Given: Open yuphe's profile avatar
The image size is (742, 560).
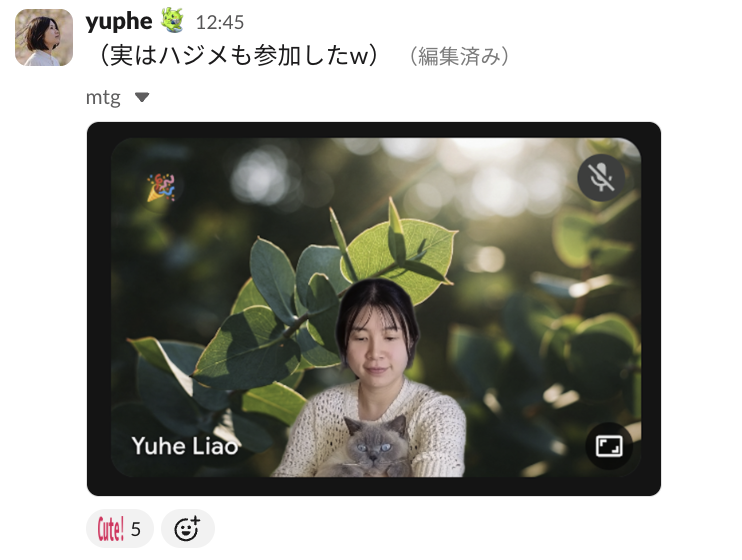Looking at the screenshot, I should [44, 38].
